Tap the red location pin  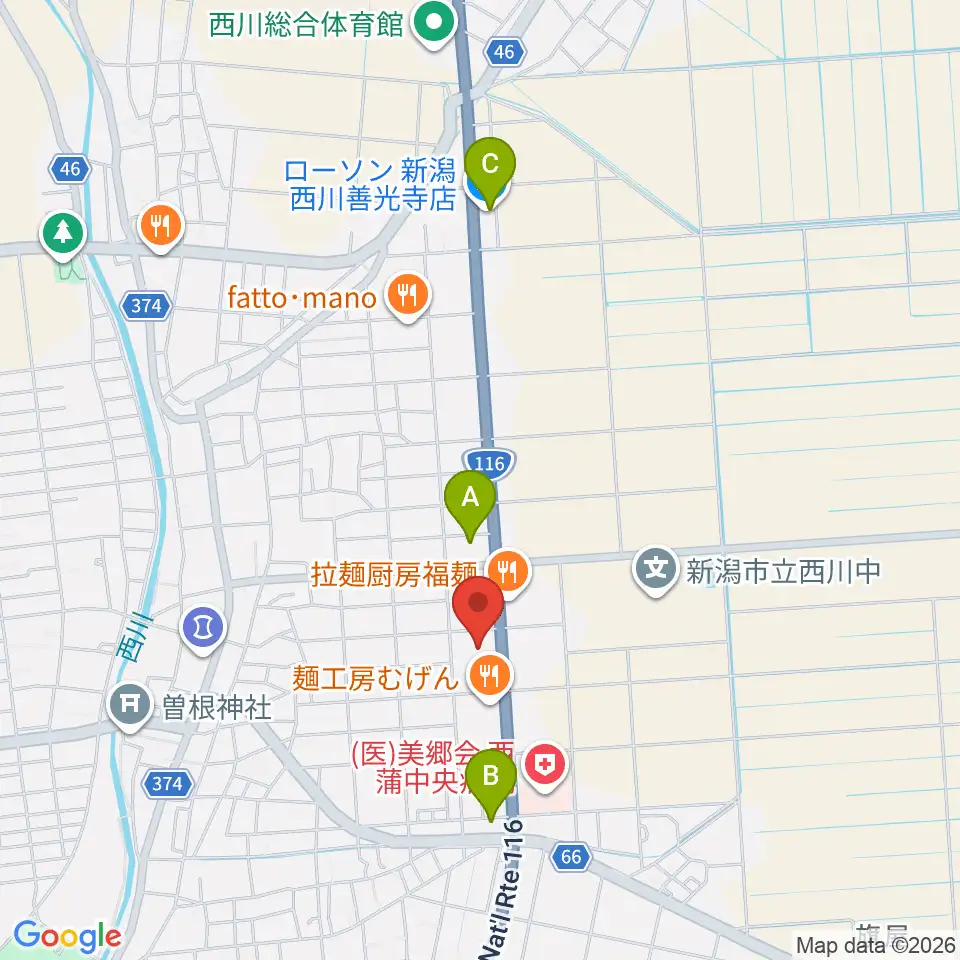[x=478, y=611]
